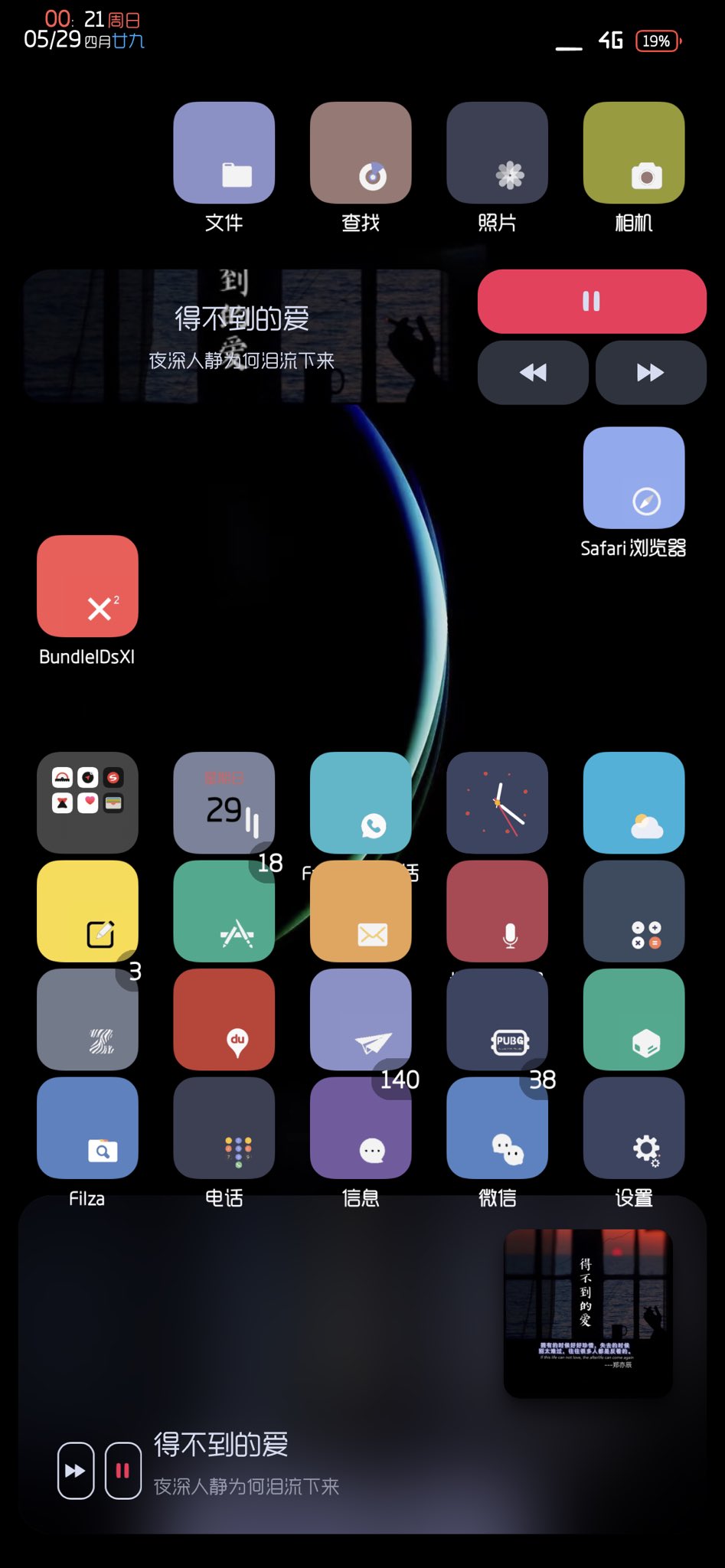725x1568 pixels.
Task: Open 微信 (WeChat)
Action: pyautogui.click(x=497, y=1128)
